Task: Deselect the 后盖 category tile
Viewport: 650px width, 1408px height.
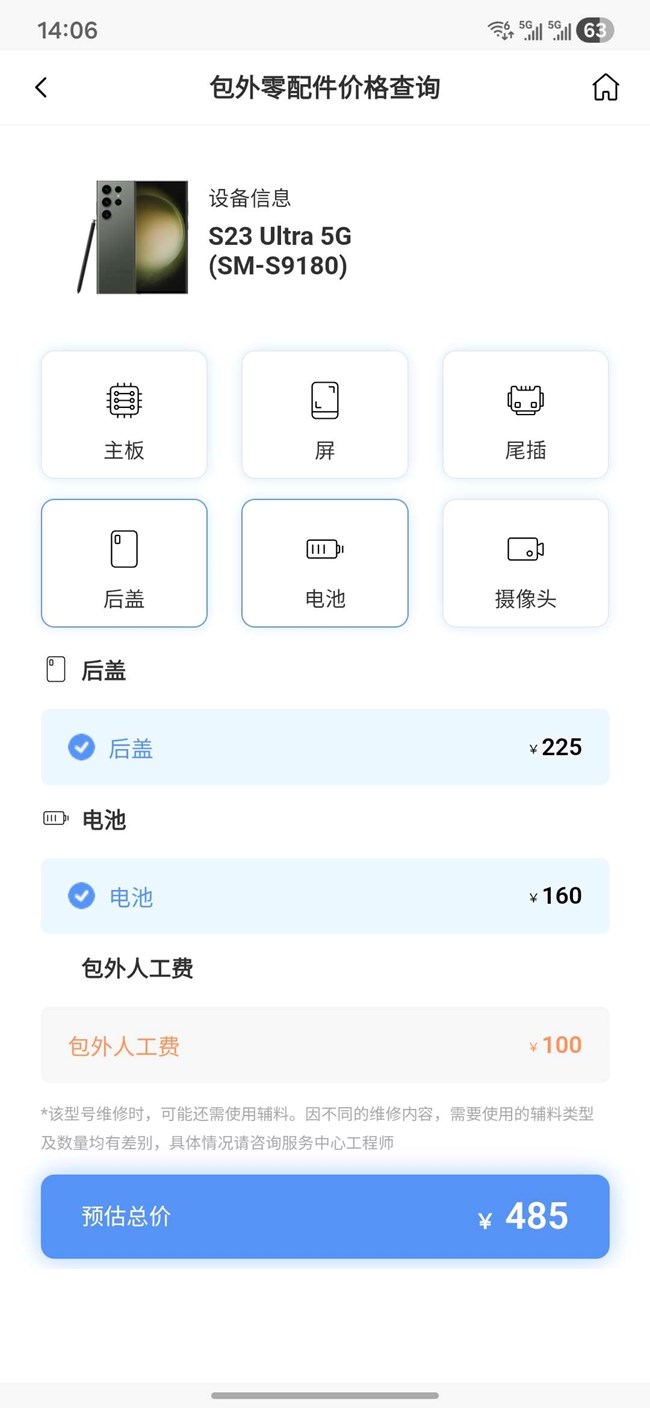Action: click(x=124, y=563)
